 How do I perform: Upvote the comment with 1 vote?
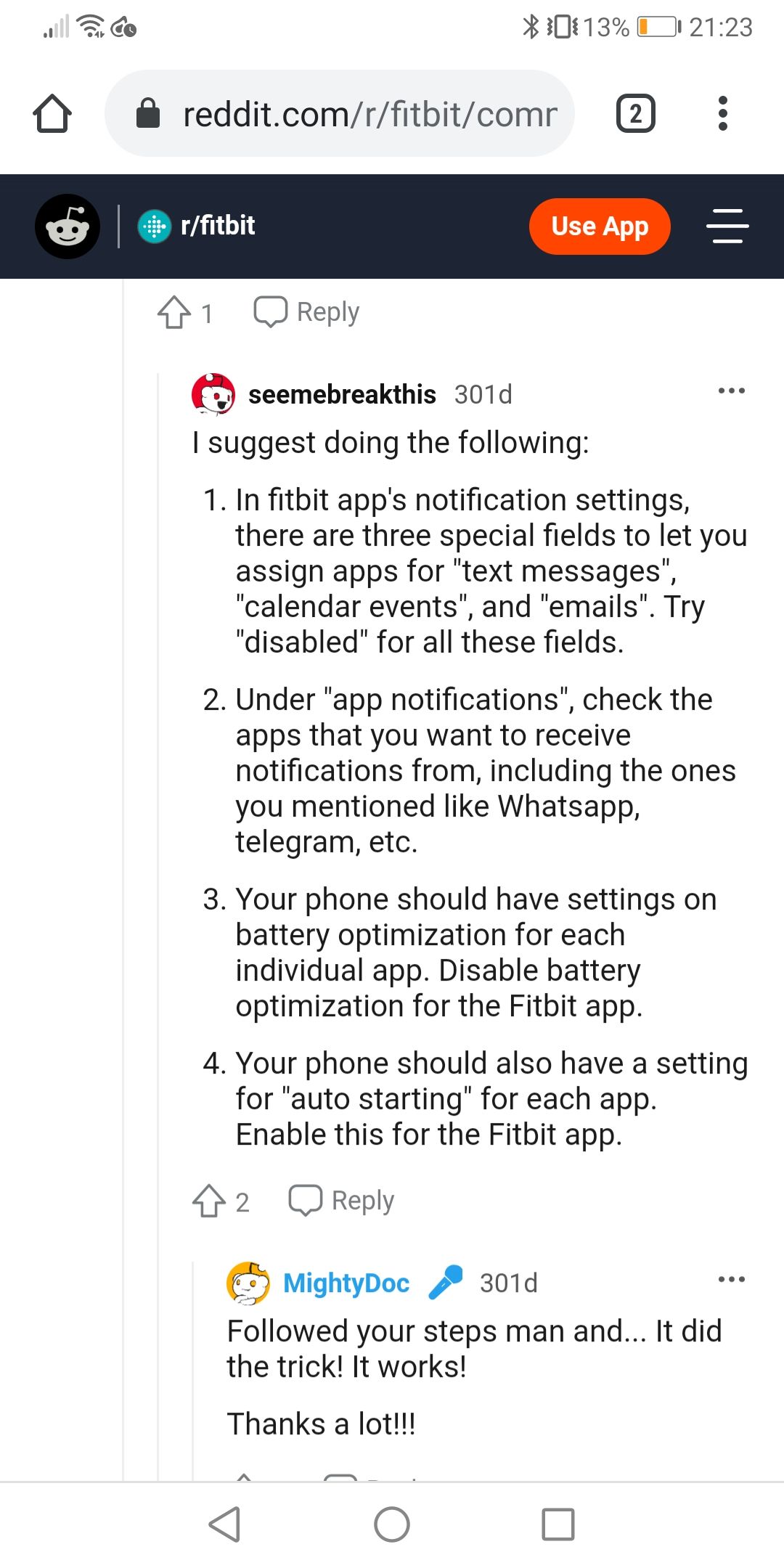[174, 312]
